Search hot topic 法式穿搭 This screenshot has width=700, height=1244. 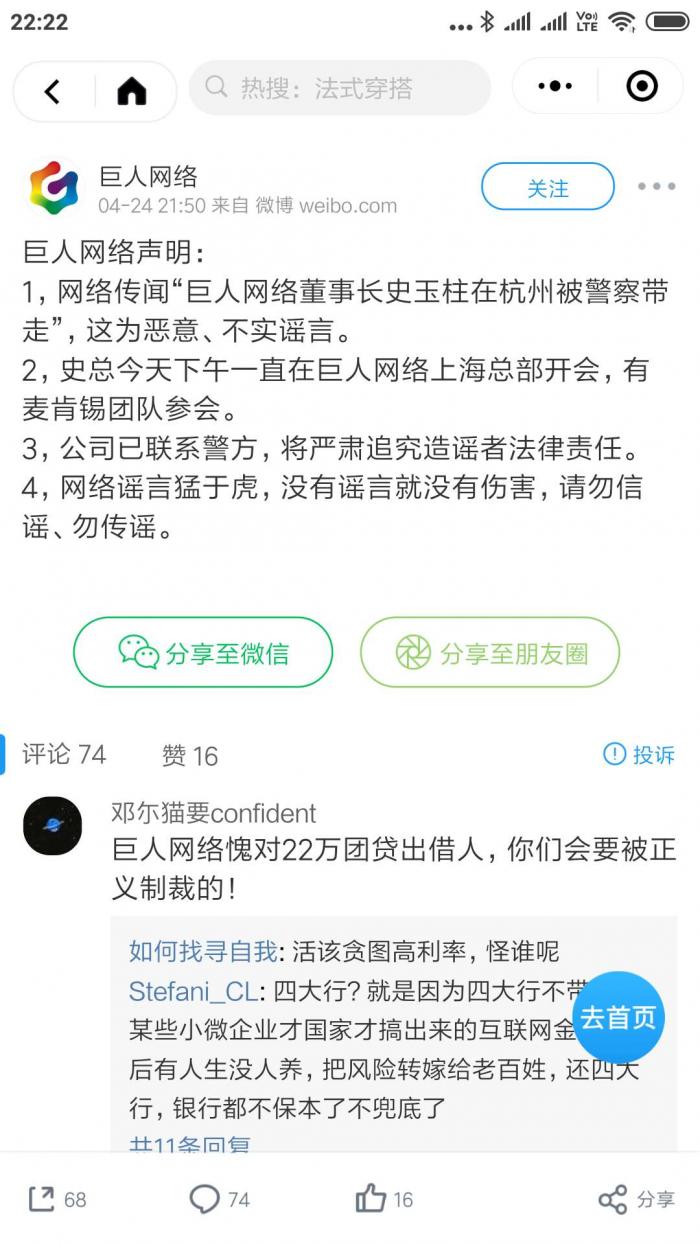340,88
